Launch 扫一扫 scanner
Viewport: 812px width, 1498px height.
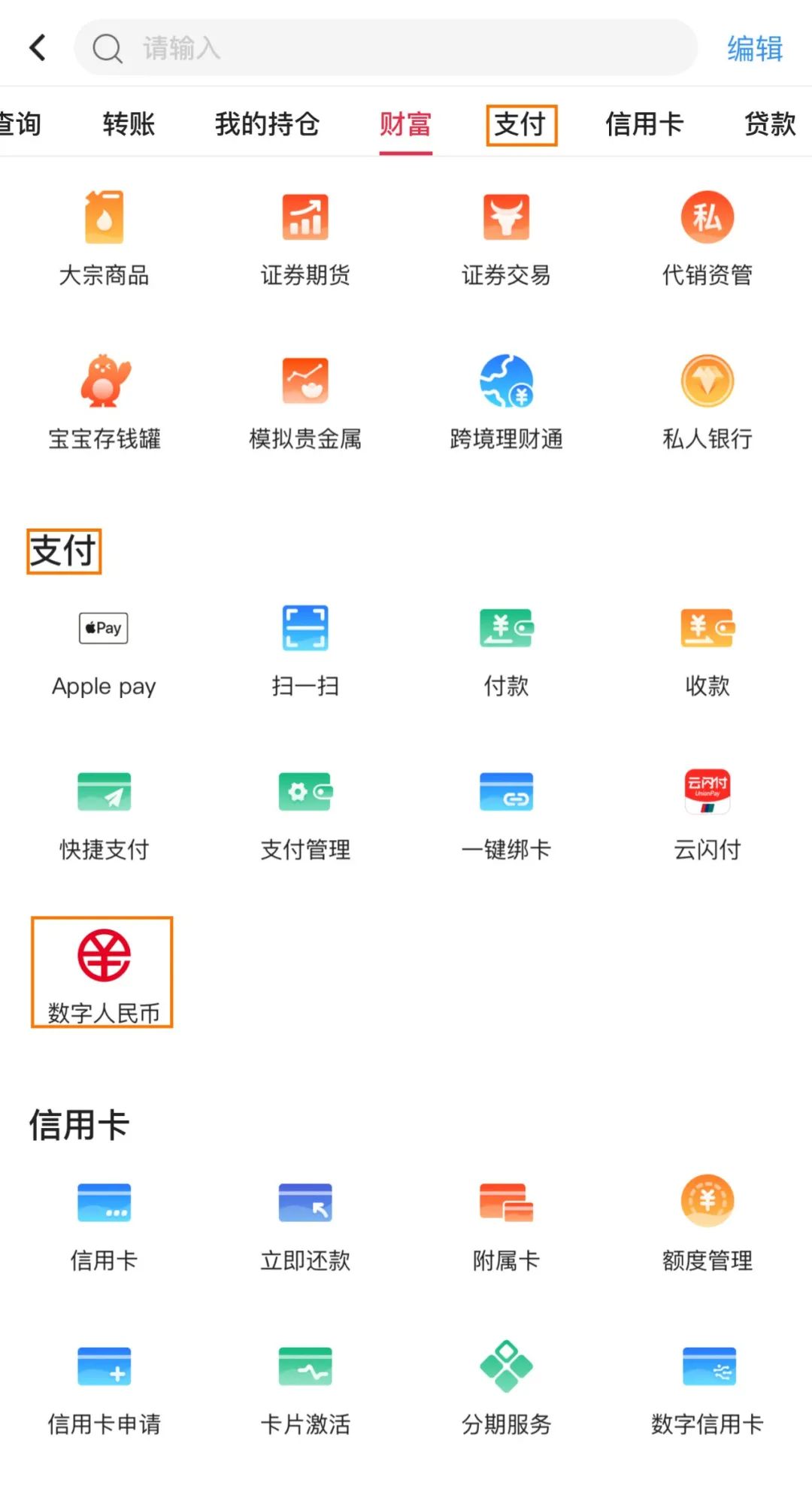pos(305,649)
